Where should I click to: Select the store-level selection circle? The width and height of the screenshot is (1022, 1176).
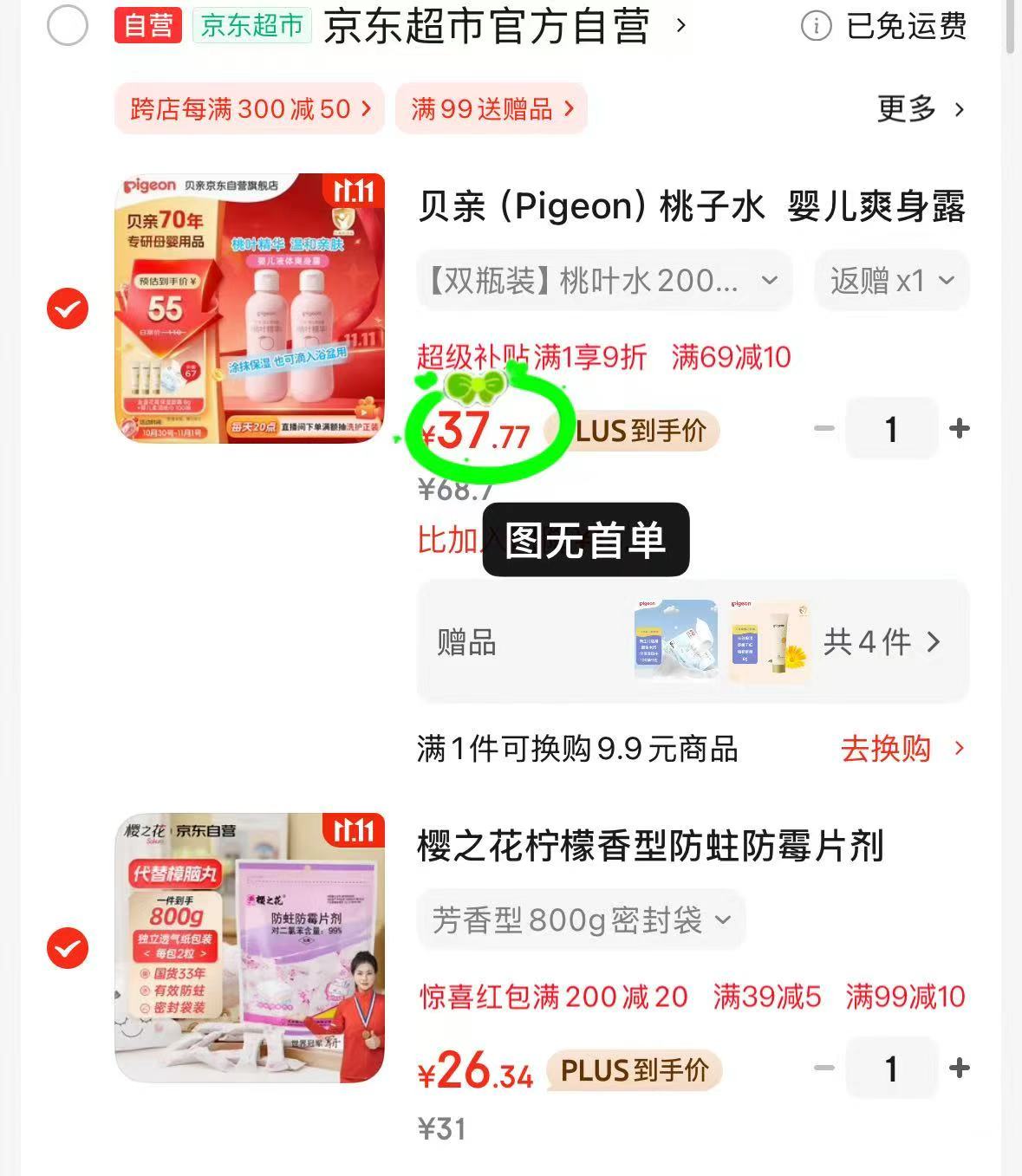pyautogui.click(x=66, y=24)
